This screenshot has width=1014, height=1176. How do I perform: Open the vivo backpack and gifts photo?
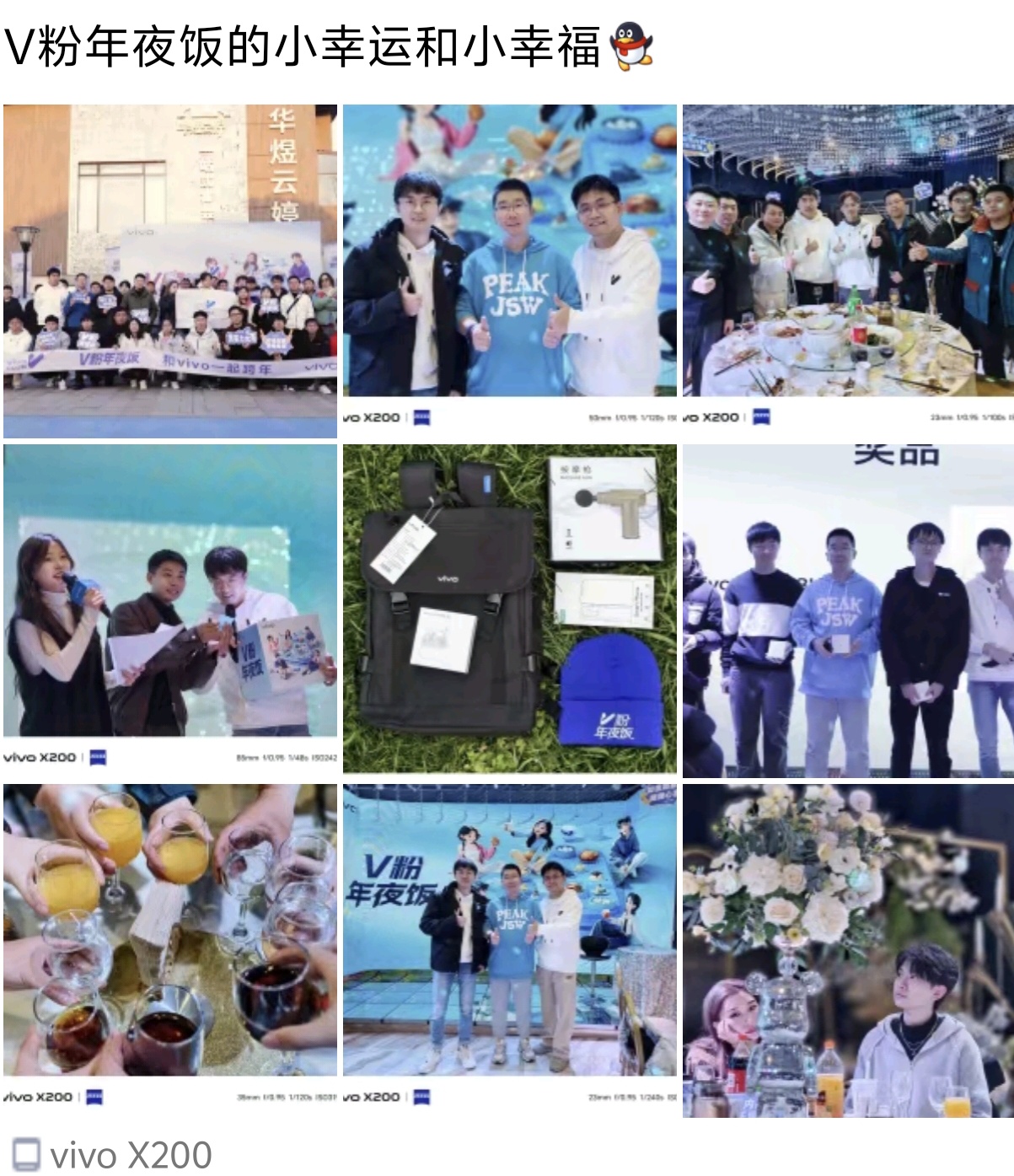click(x=509, y=609)
